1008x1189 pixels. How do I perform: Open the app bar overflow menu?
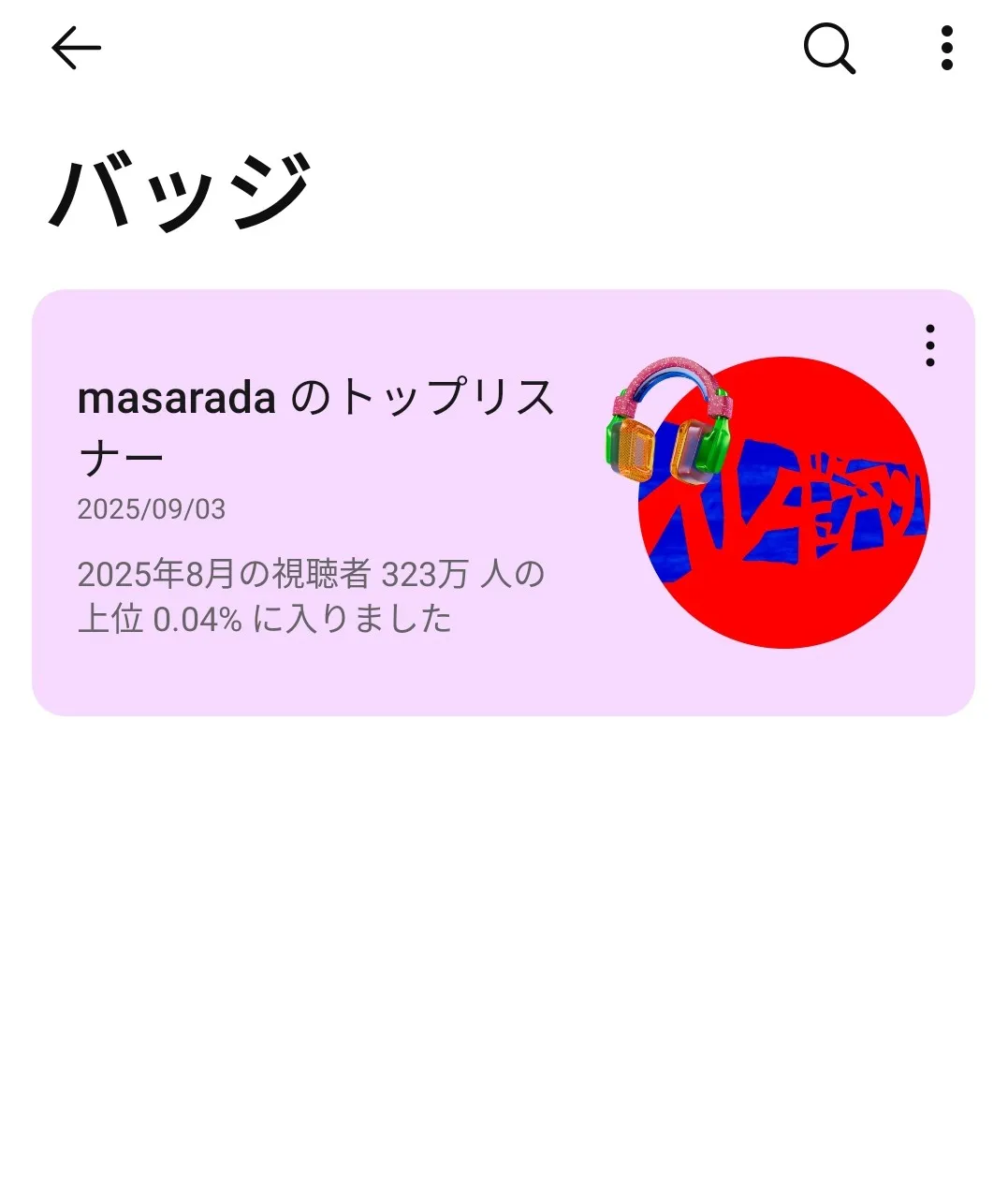[946, 48]
